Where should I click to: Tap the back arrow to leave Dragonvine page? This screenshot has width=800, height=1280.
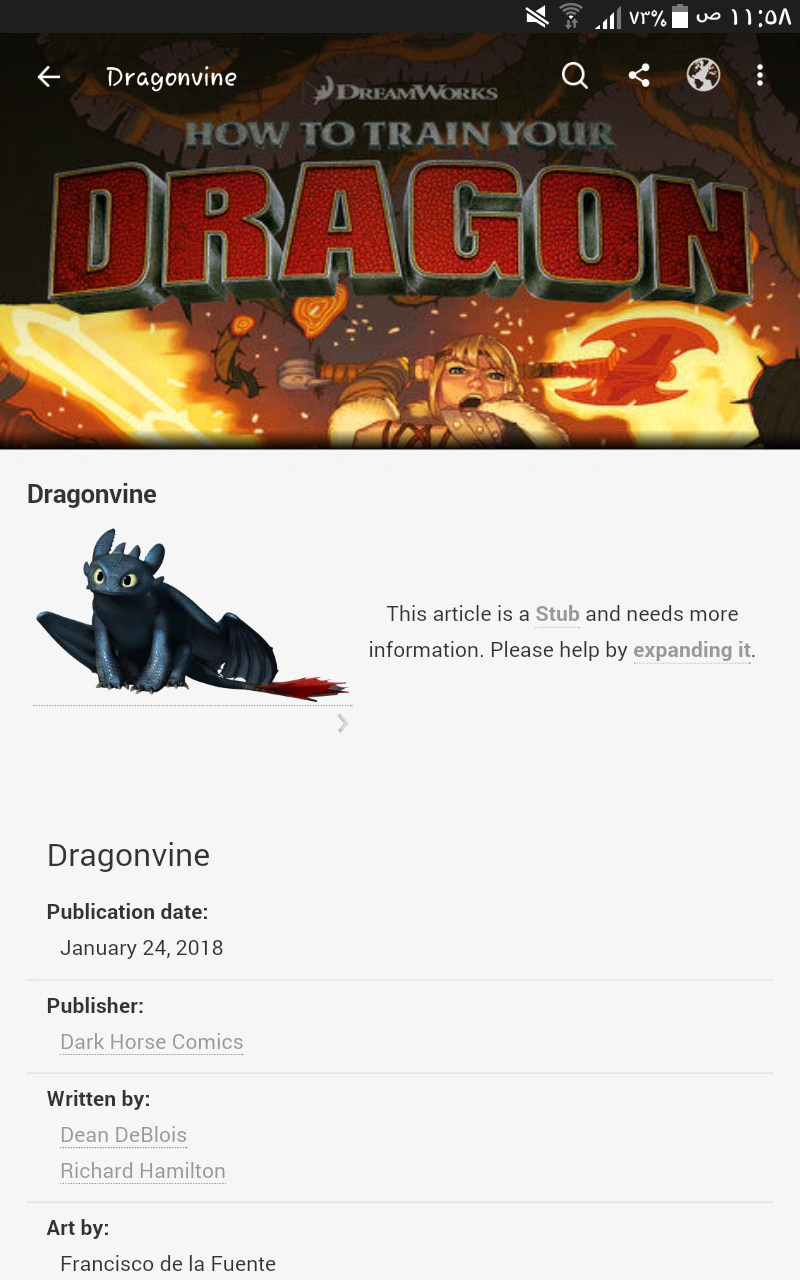(x=48, y=76)
